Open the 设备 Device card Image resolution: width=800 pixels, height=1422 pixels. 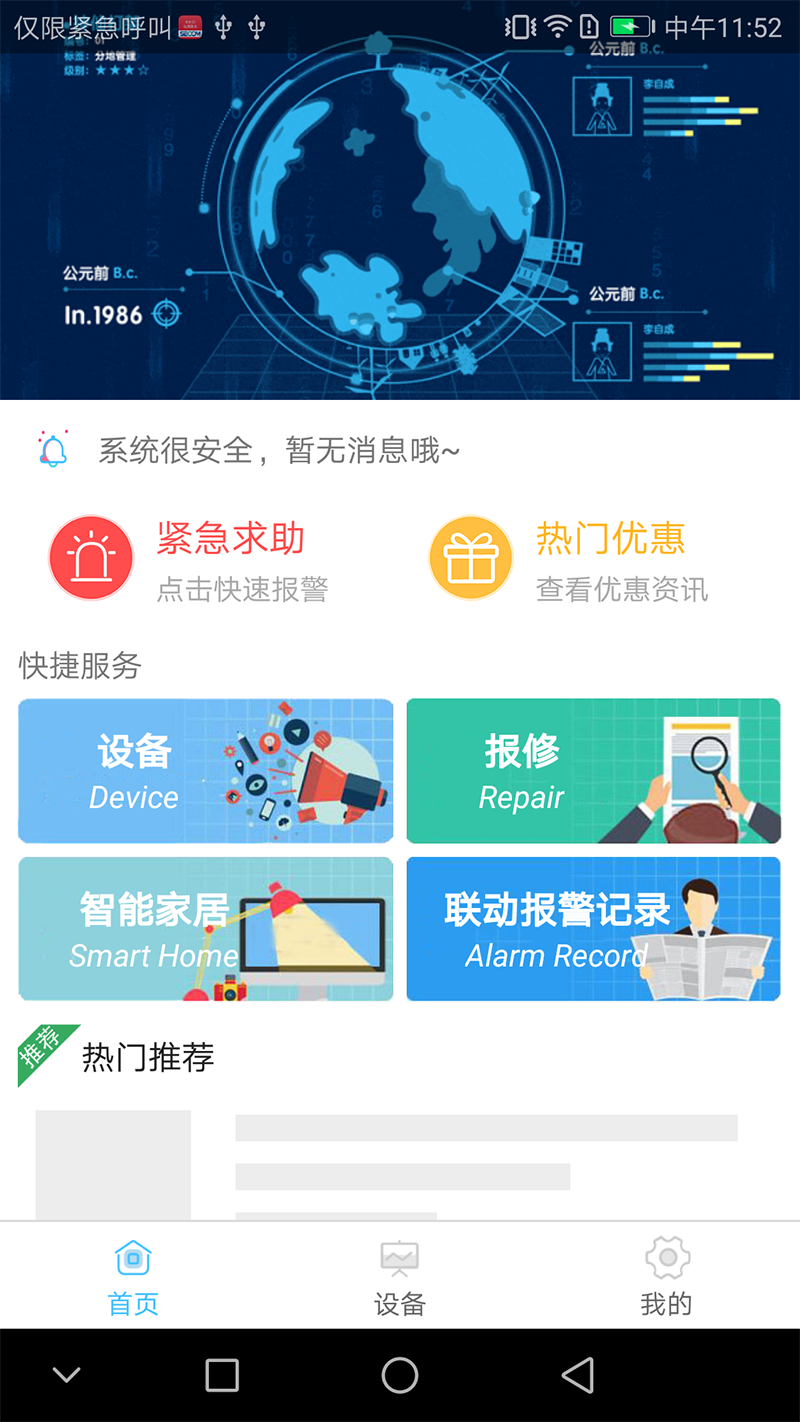pos(206,771)
